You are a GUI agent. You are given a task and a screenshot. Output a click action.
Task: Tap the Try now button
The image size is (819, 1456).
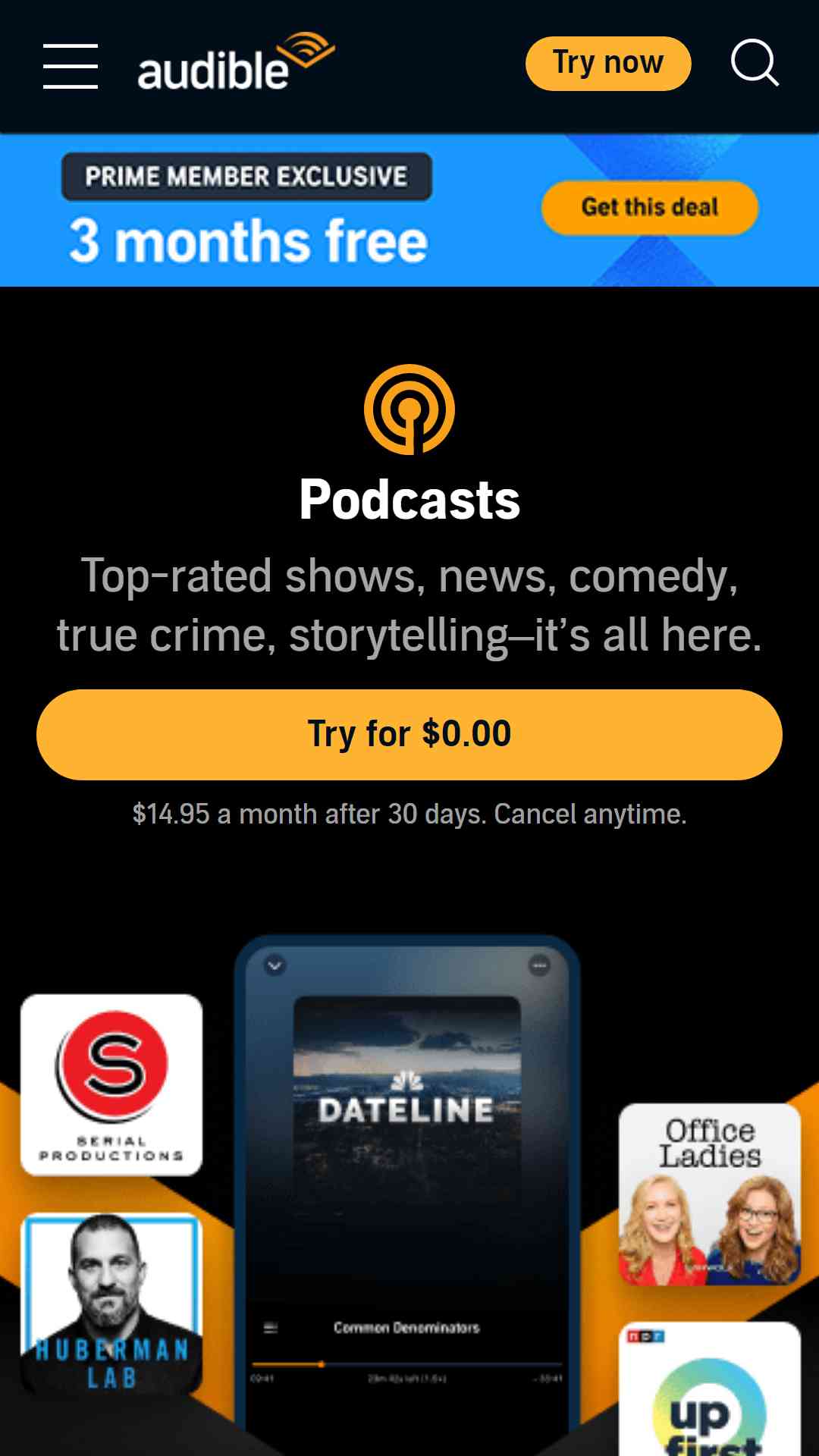(x=608, y=64)
